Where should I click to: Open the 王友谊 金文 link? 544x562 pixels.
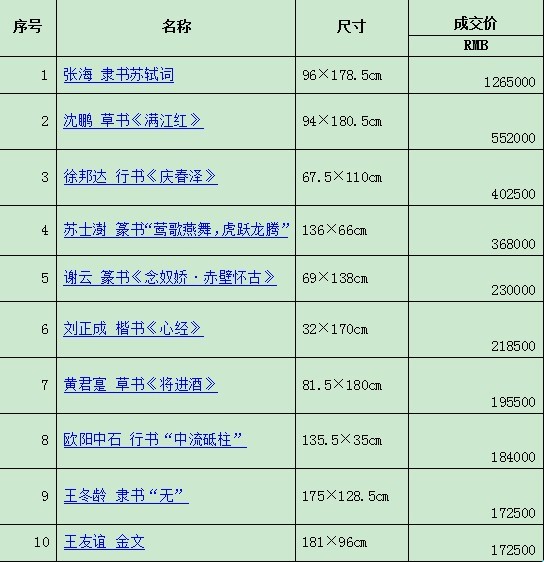104,542
